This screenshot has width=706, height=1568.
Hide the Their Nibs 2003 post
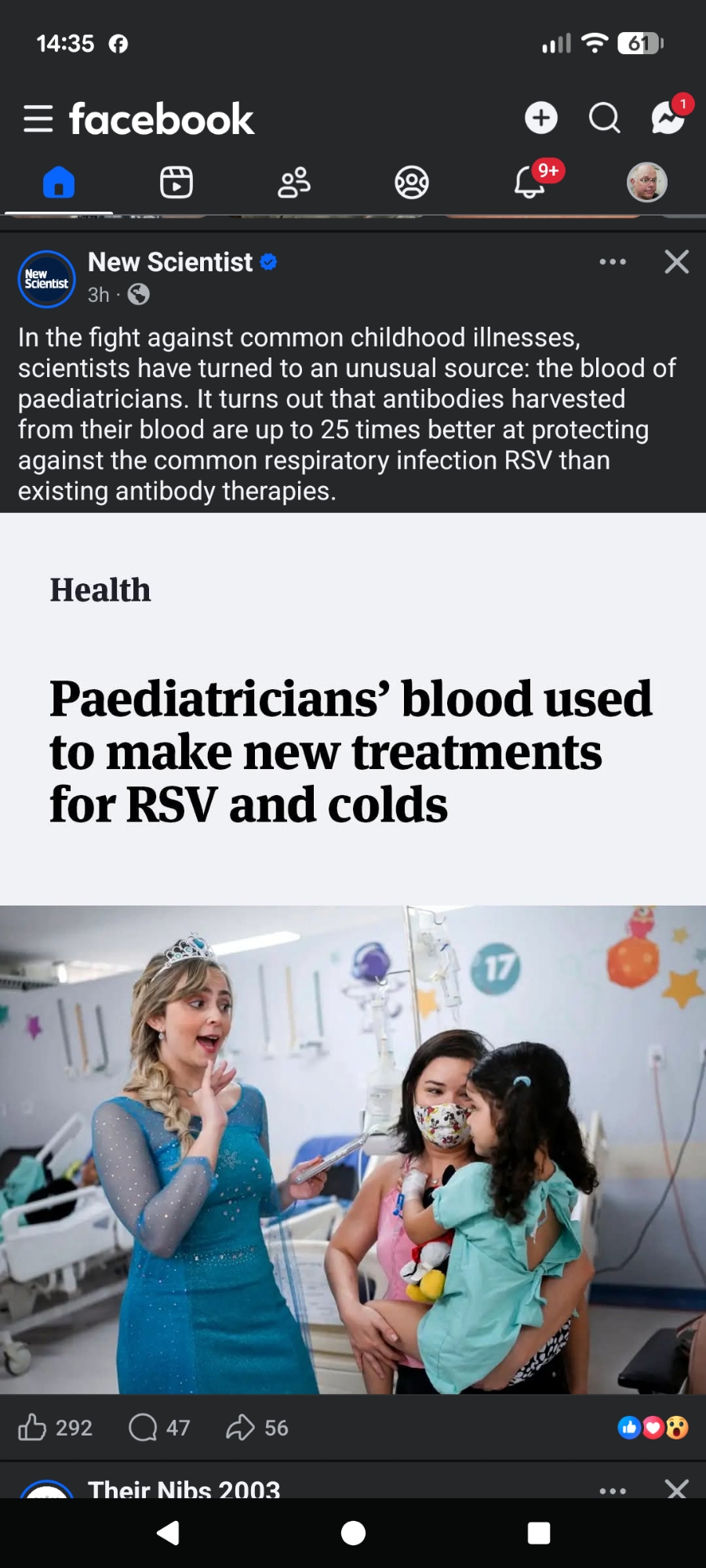click(676, 1487)
